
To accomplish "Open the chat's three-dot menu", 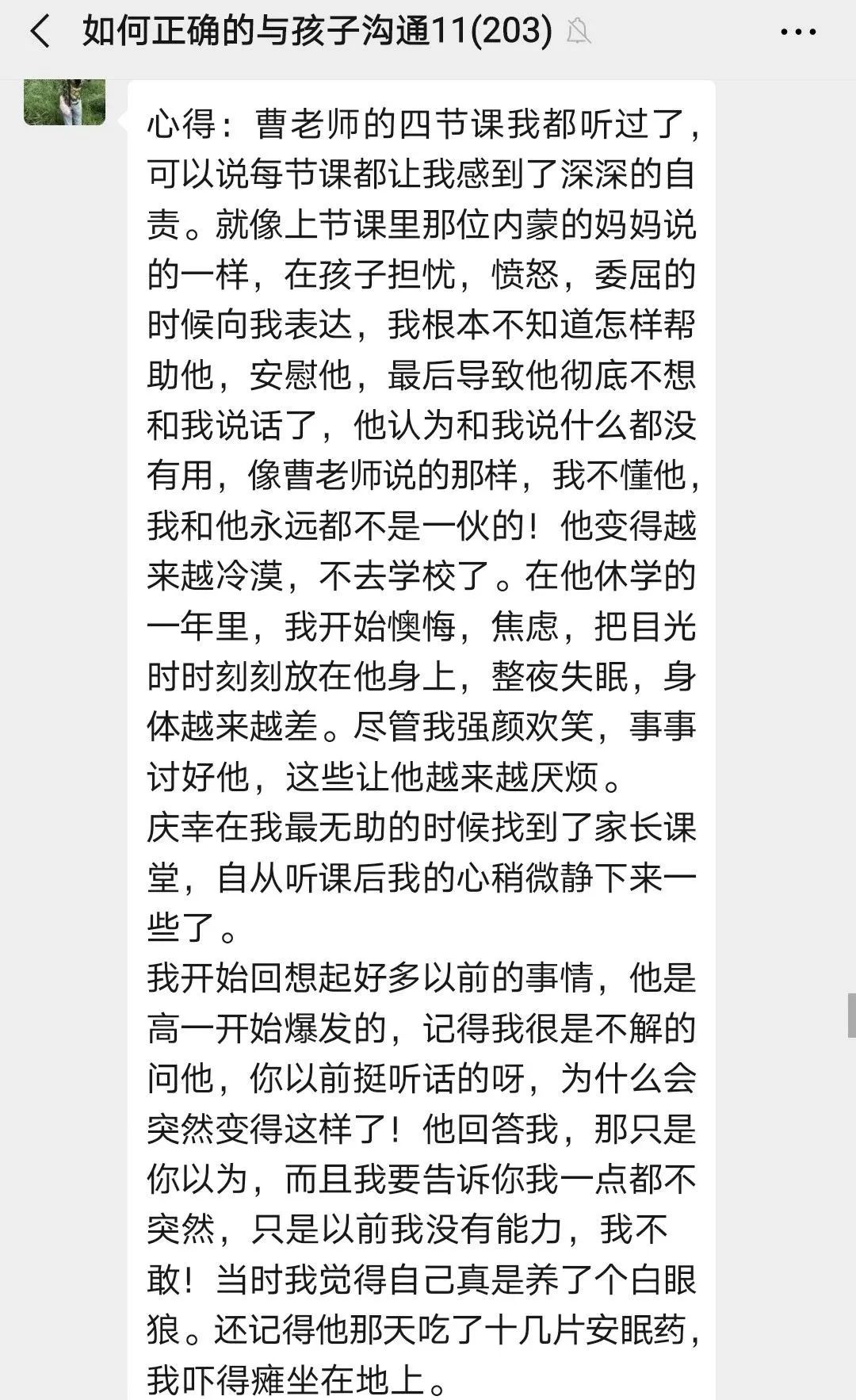I will pos(797,33).
